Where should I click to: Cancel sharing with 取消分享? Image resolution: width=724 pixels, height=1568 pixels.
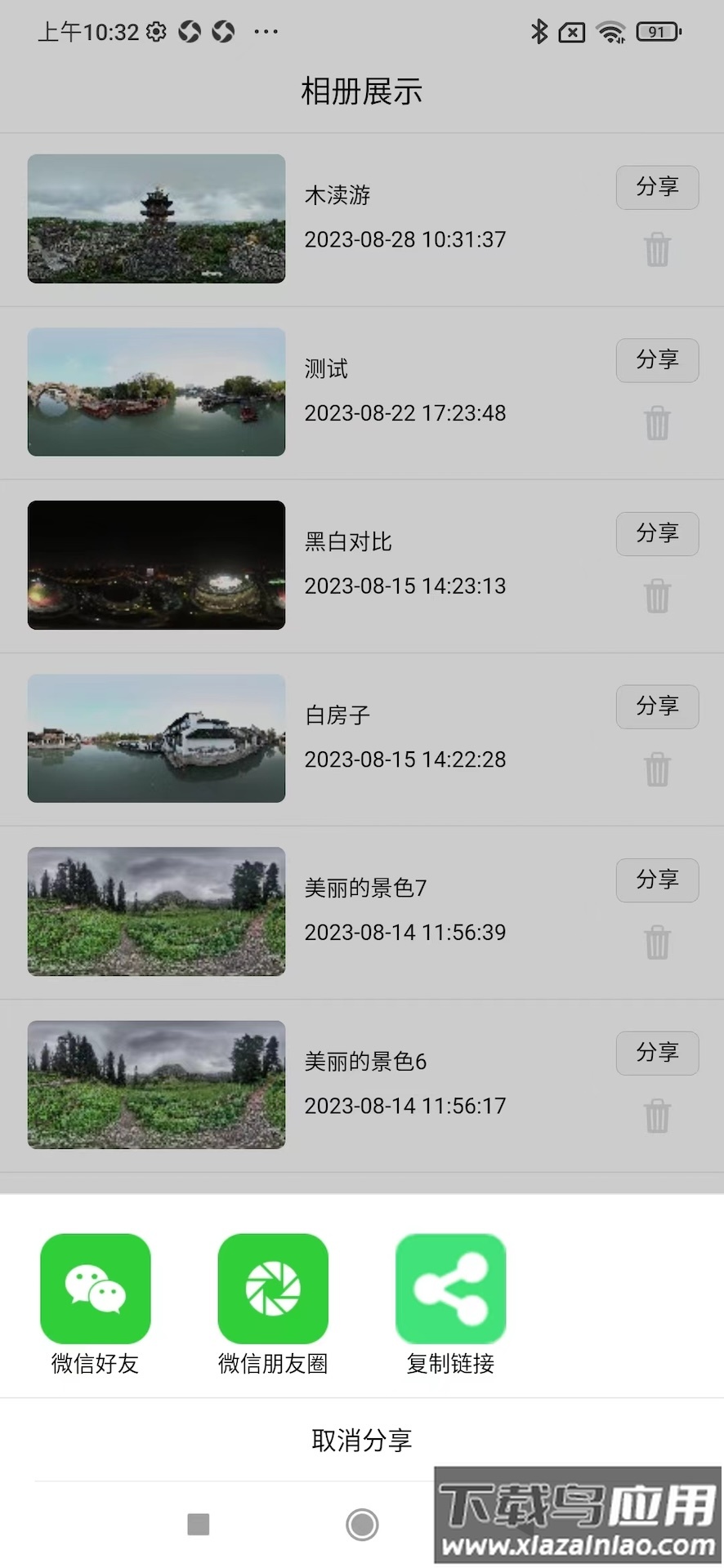click(x=362, y=1440)
